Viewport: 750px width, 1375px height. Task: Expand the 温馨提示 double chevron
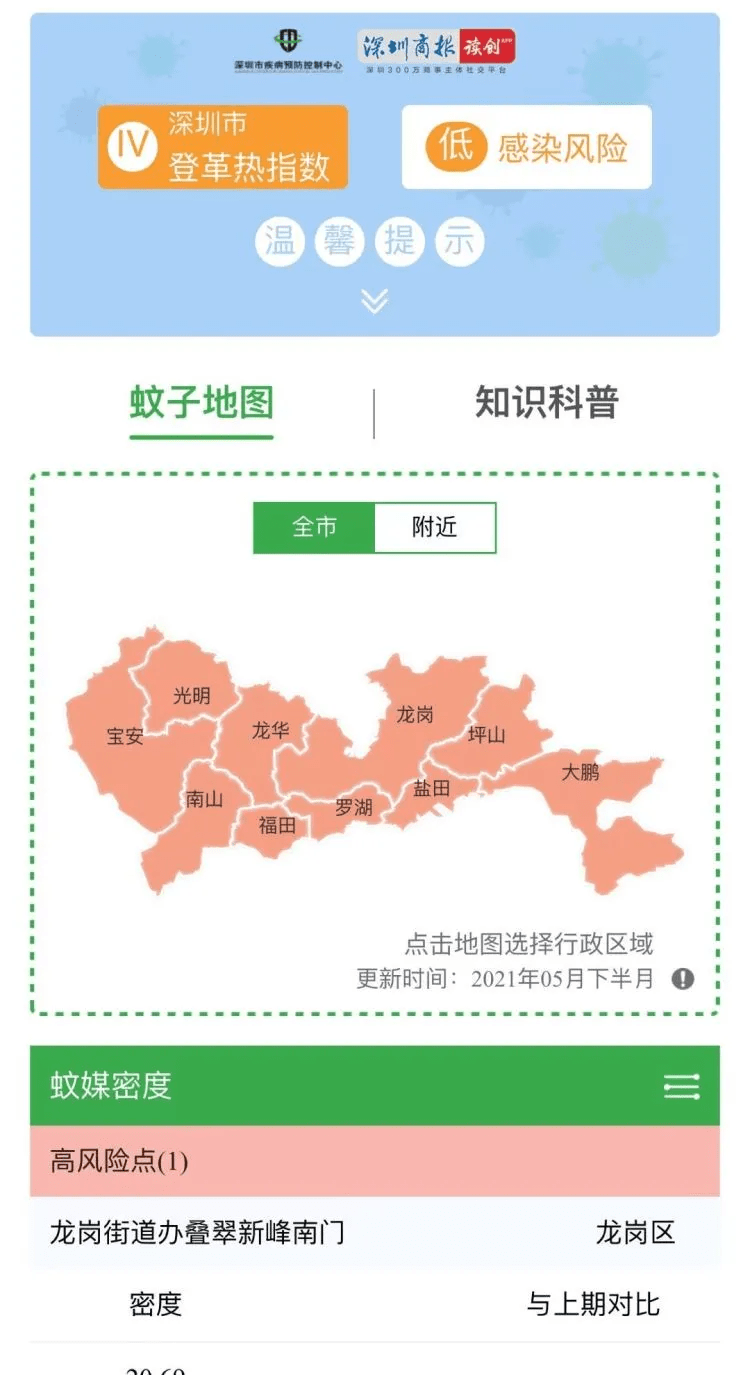click(374, 300)
